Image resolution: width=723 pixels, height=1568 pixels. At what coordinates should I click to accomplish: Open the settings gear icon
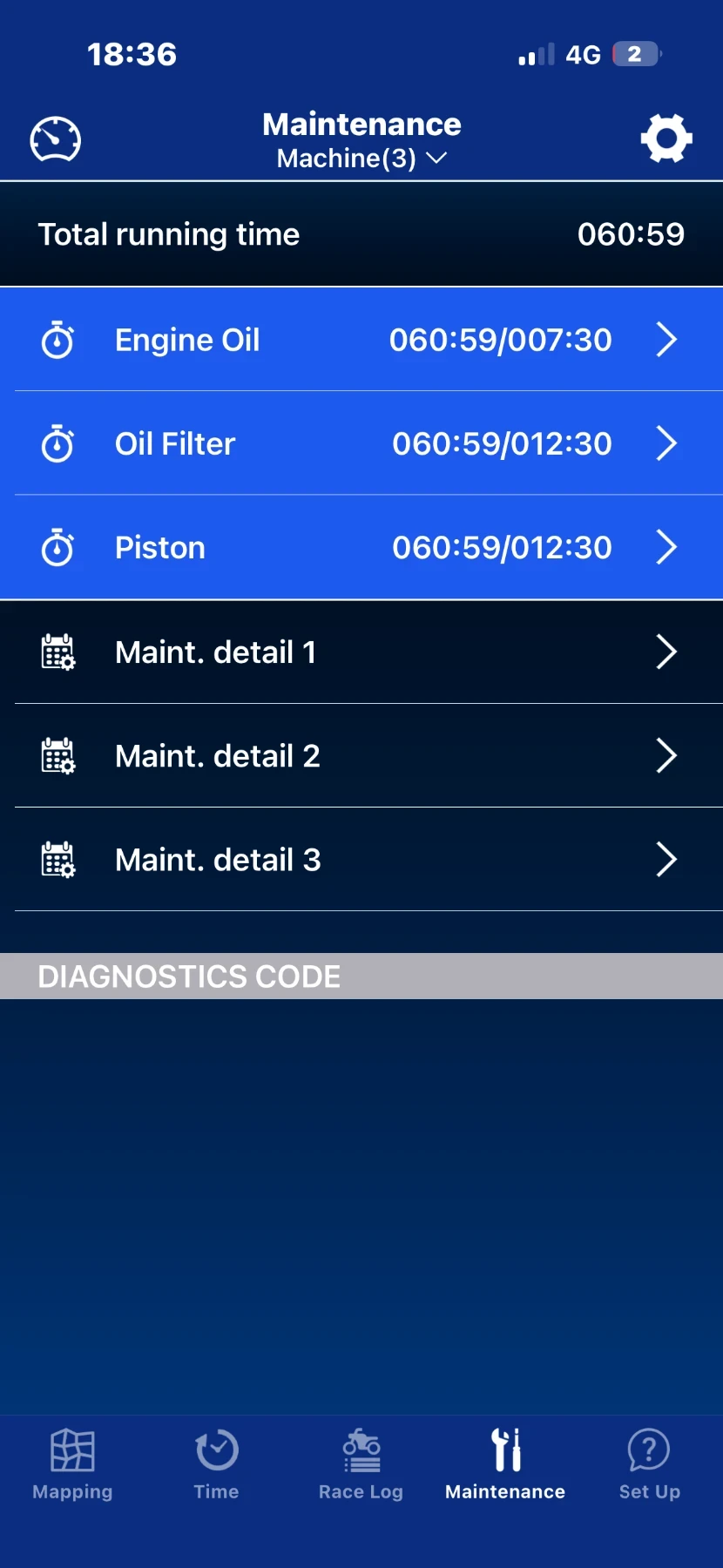click(666, 139)
